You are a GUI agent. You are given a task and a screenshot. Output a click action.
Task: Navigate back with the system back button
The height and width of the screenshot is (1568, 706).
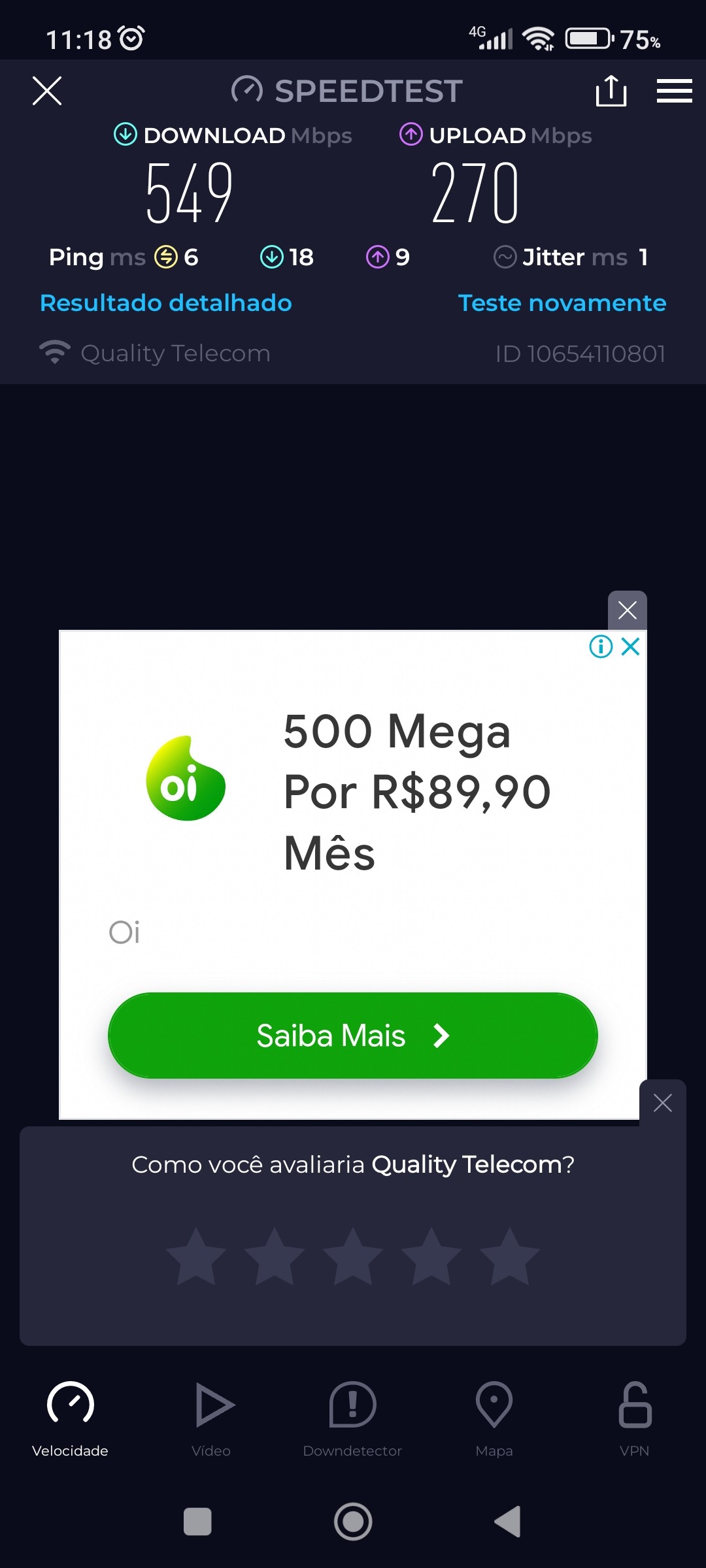(x=508, y=1522)
